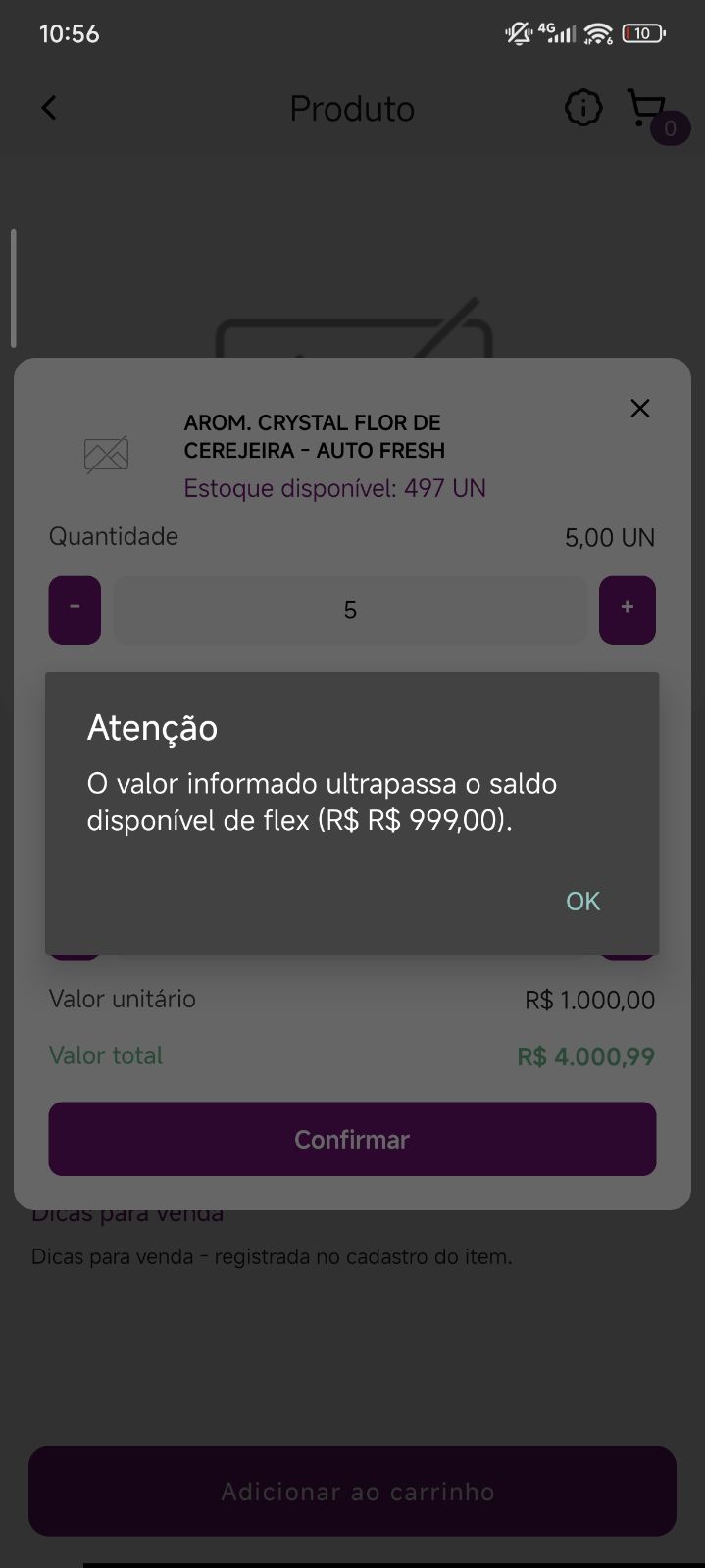
Task: Open the product info icon
Action: point(583,108)
